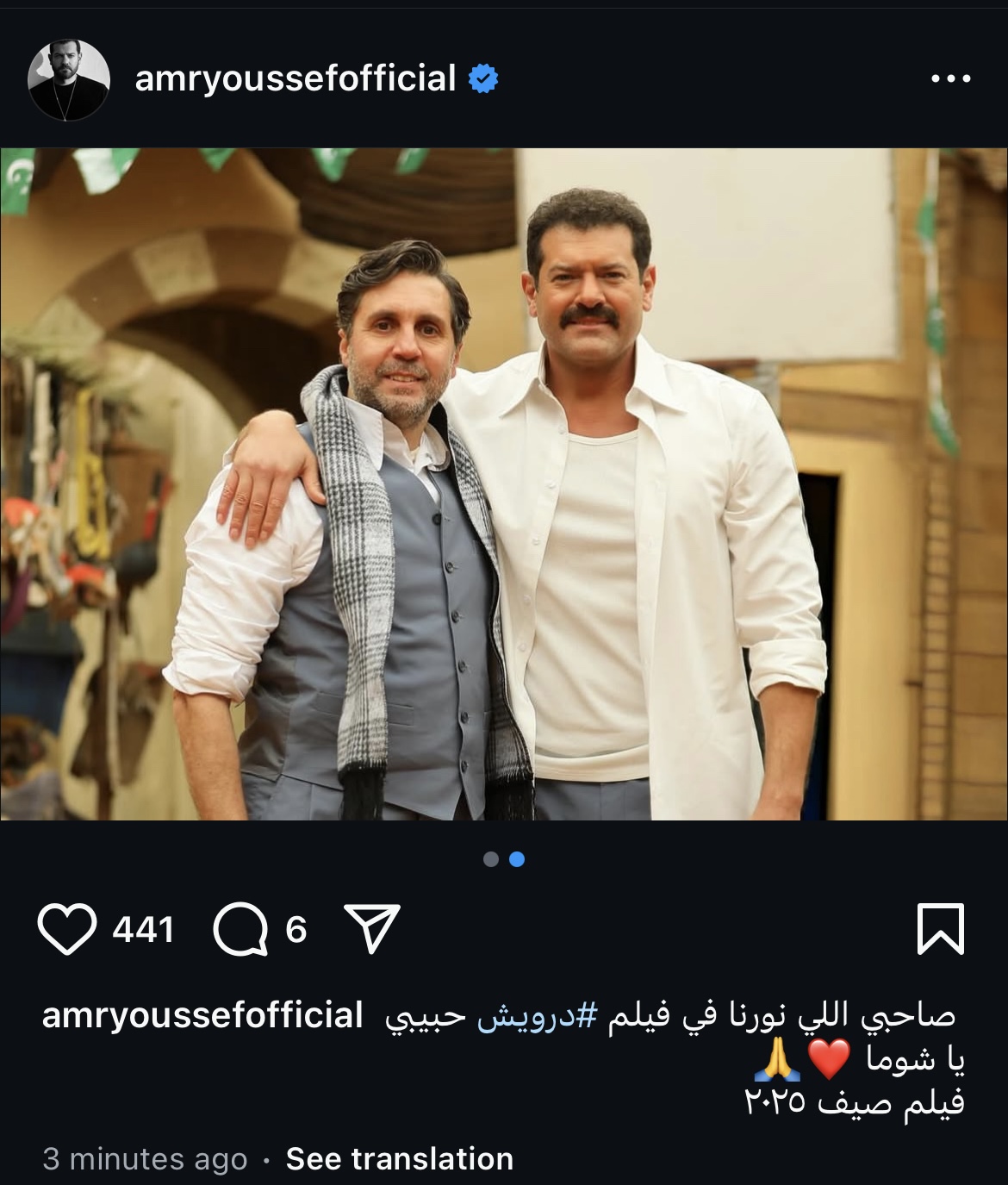Like this post with the heart icon
This screenshot has height=1185, width=1008.
tap(67, 930)
